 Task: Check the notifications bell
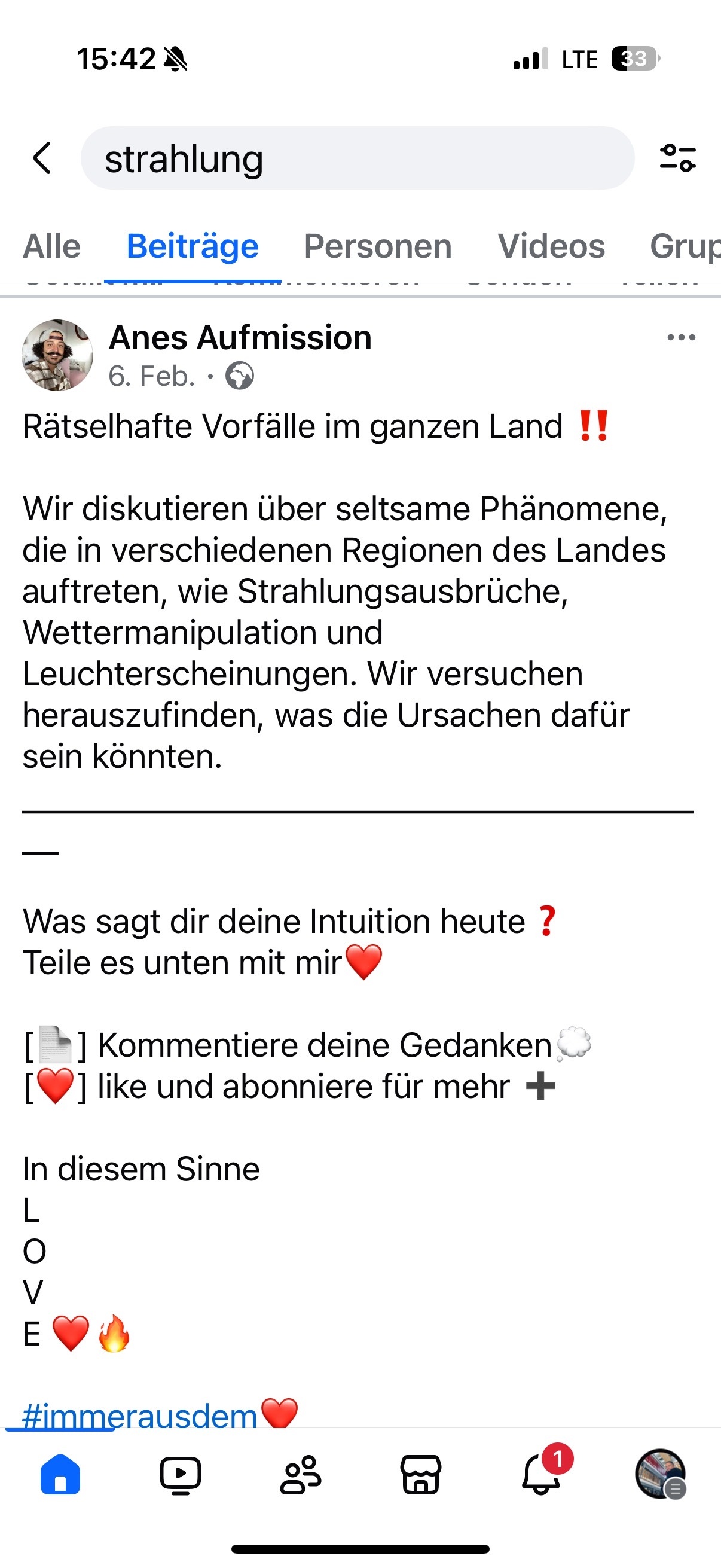point(542,1475)
